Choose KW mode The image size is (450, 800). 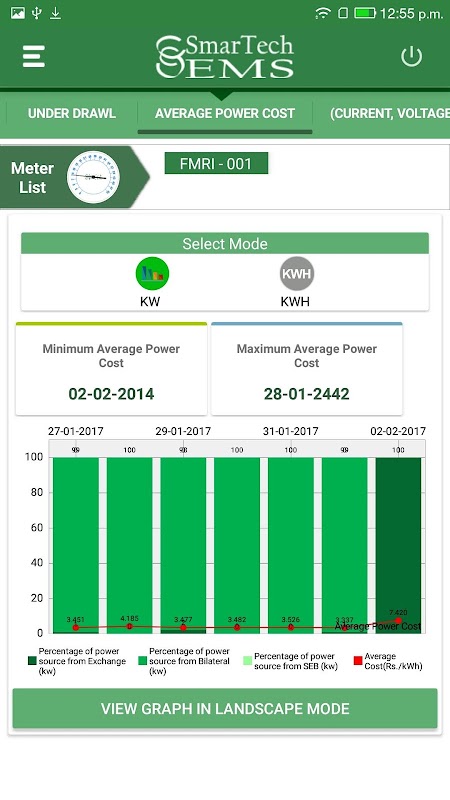click(x=152, y=282)
